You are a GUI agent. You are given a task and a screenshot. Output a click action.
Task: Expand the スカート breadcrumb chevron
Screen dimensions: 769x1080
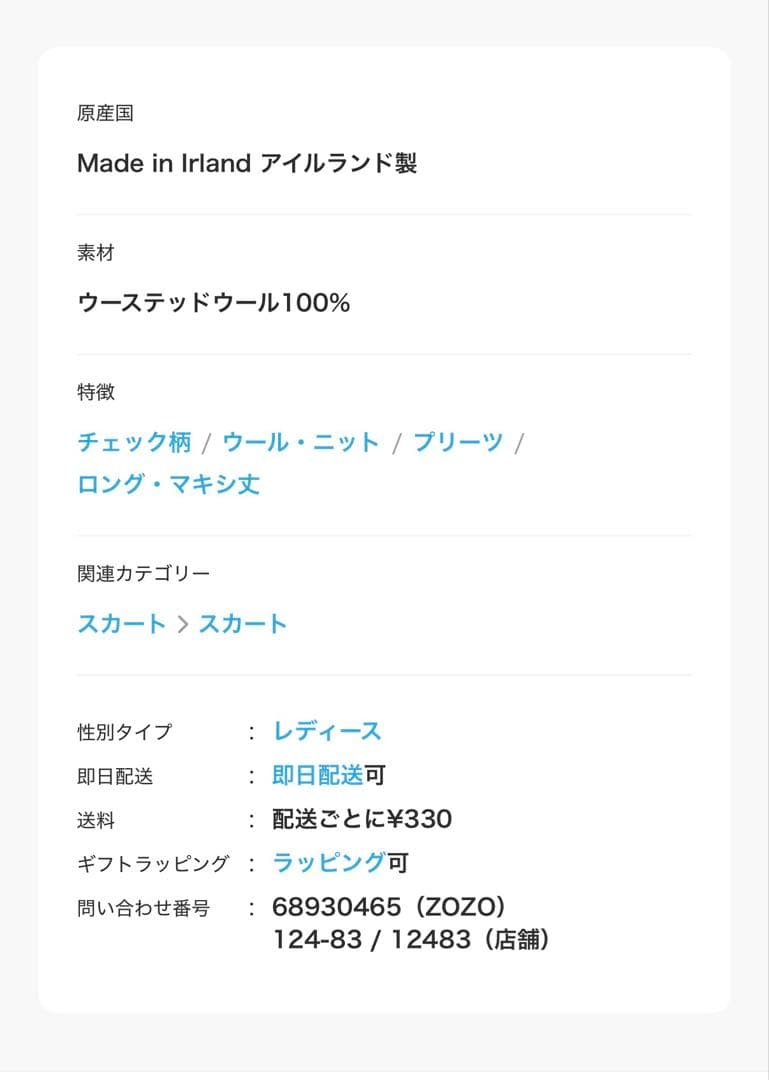182,623
